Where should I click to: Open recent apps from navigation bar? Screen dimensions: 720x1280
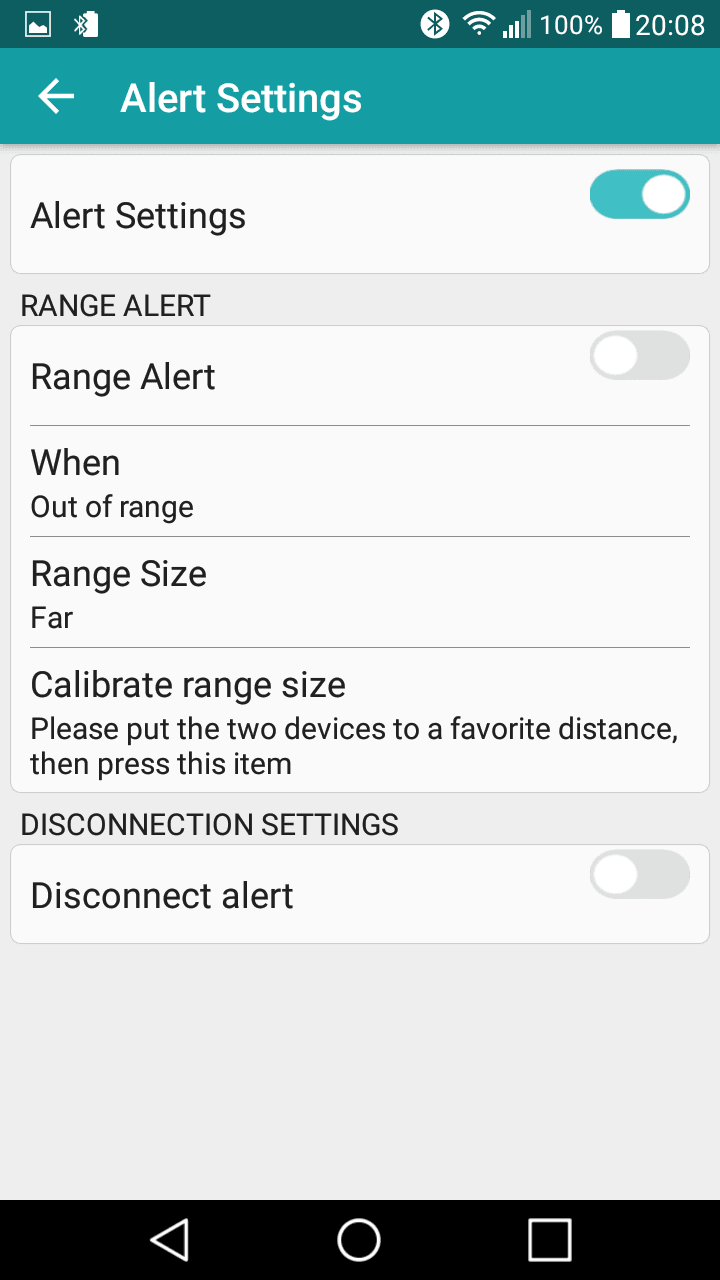point(549,1240)
